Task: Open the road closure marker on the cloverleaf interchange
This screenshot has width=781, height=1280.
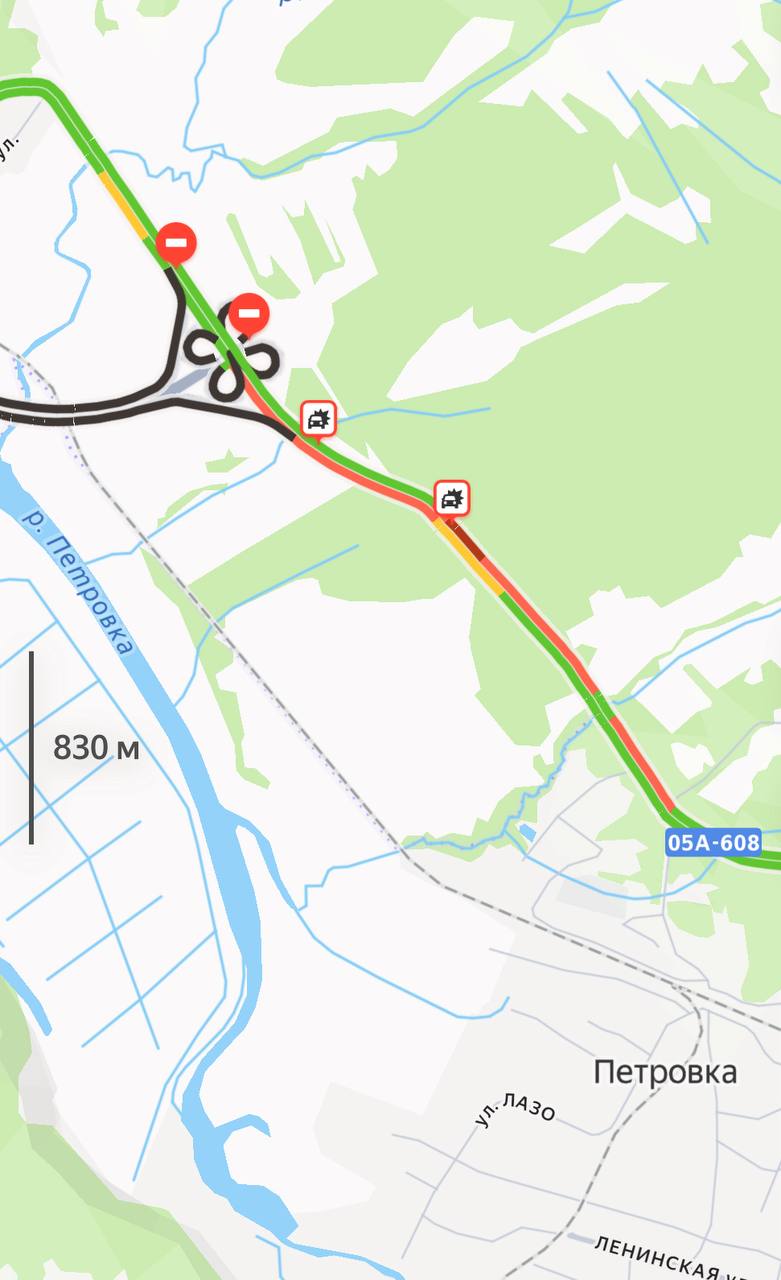Action: [248, 315]
